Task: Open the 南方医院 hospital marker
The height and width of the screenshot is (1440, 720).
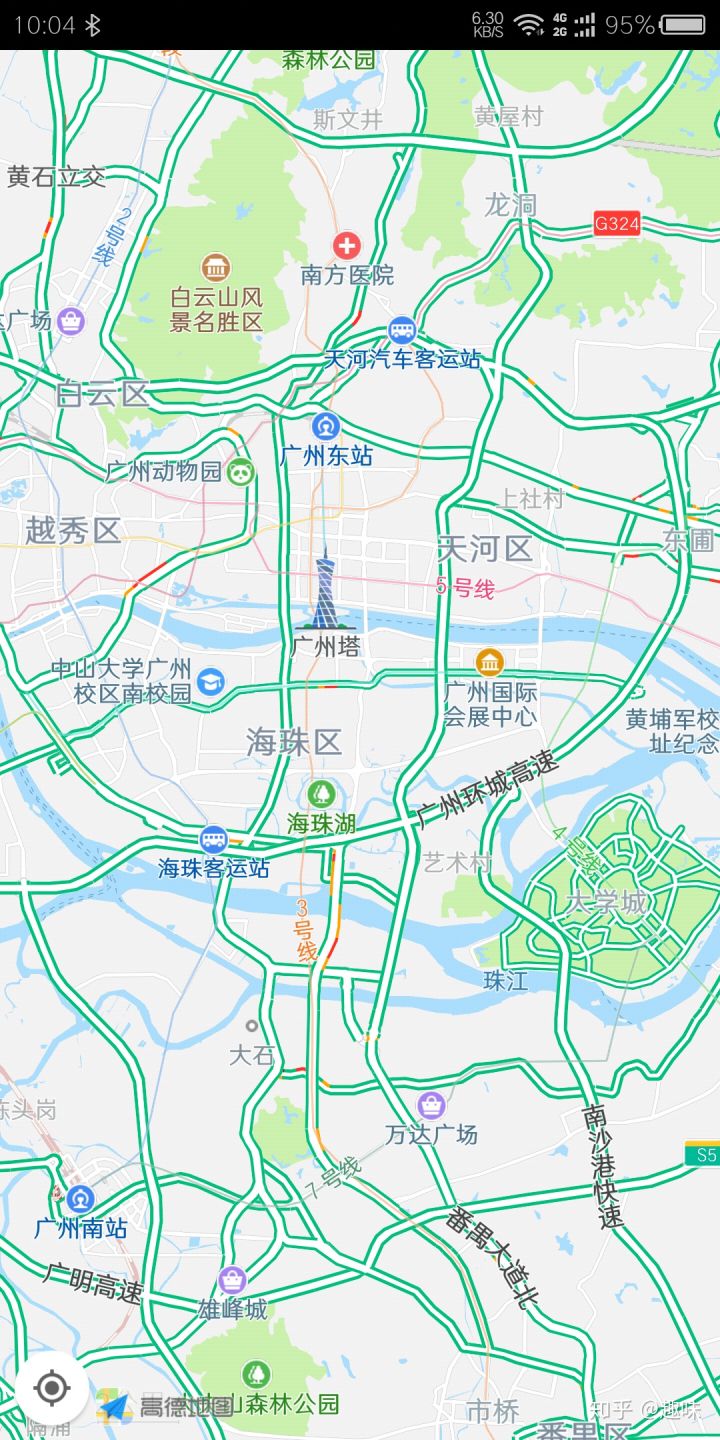Action: pyautogui.click(x=348, y=247)
